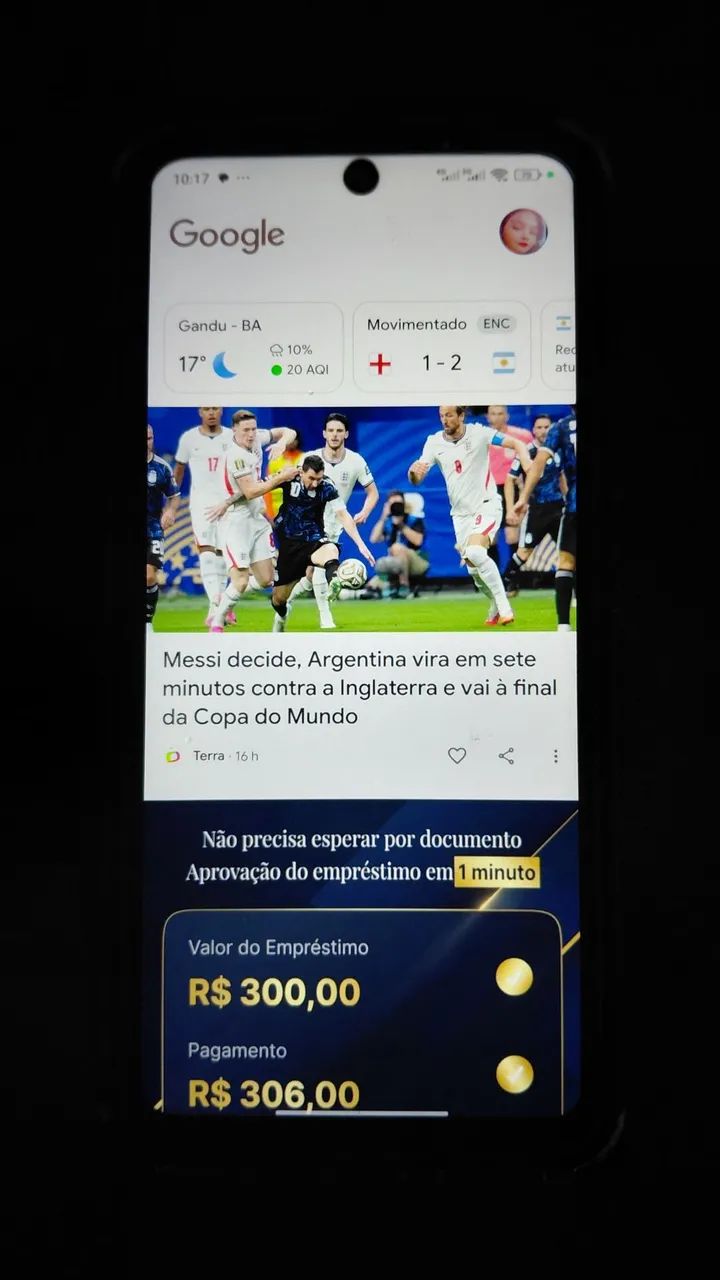Like the Terra article with heart icon

457,756
